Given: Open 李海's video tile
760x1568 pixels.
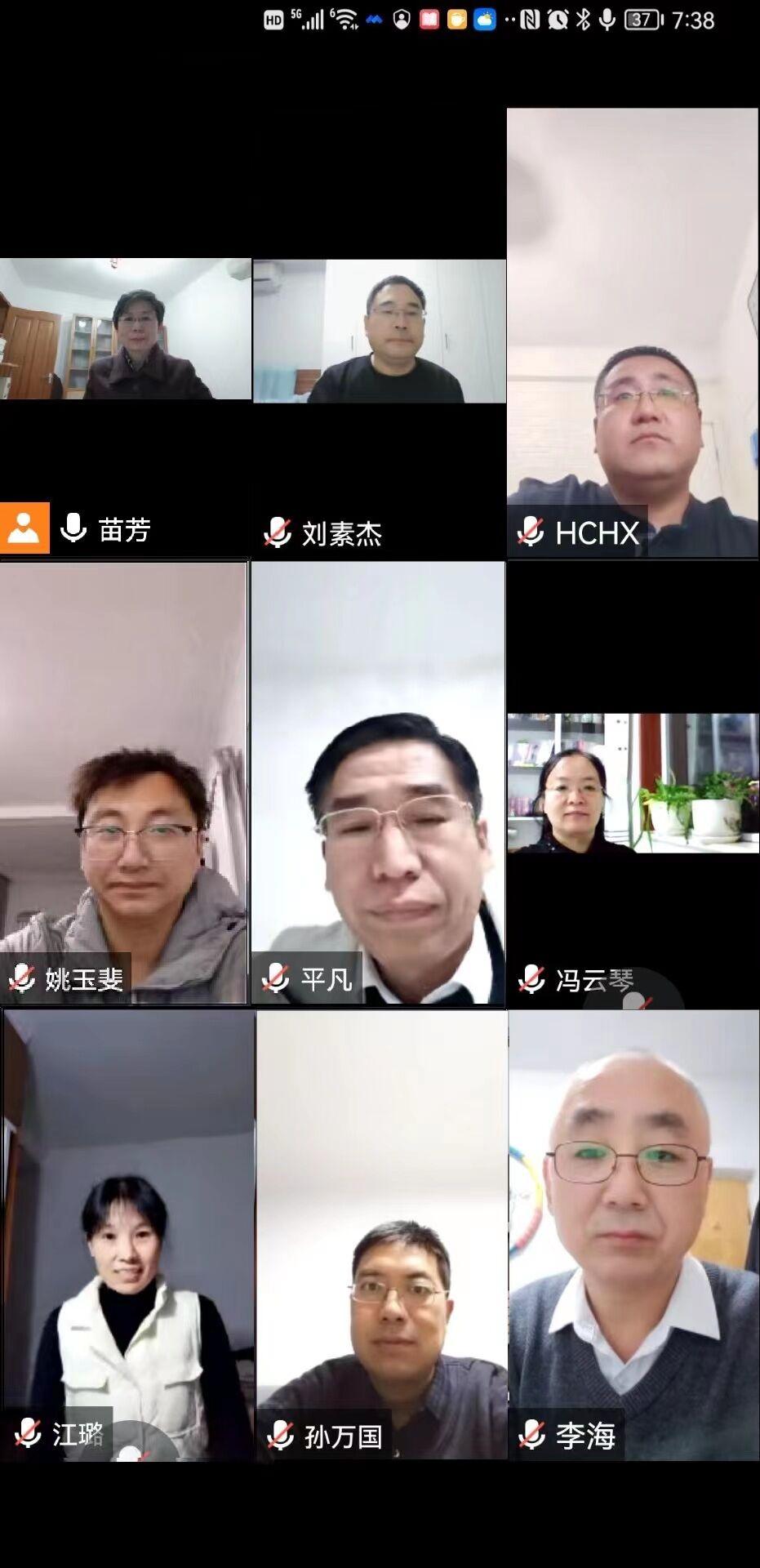Looking at the screenshot, I should (633, 1235).
